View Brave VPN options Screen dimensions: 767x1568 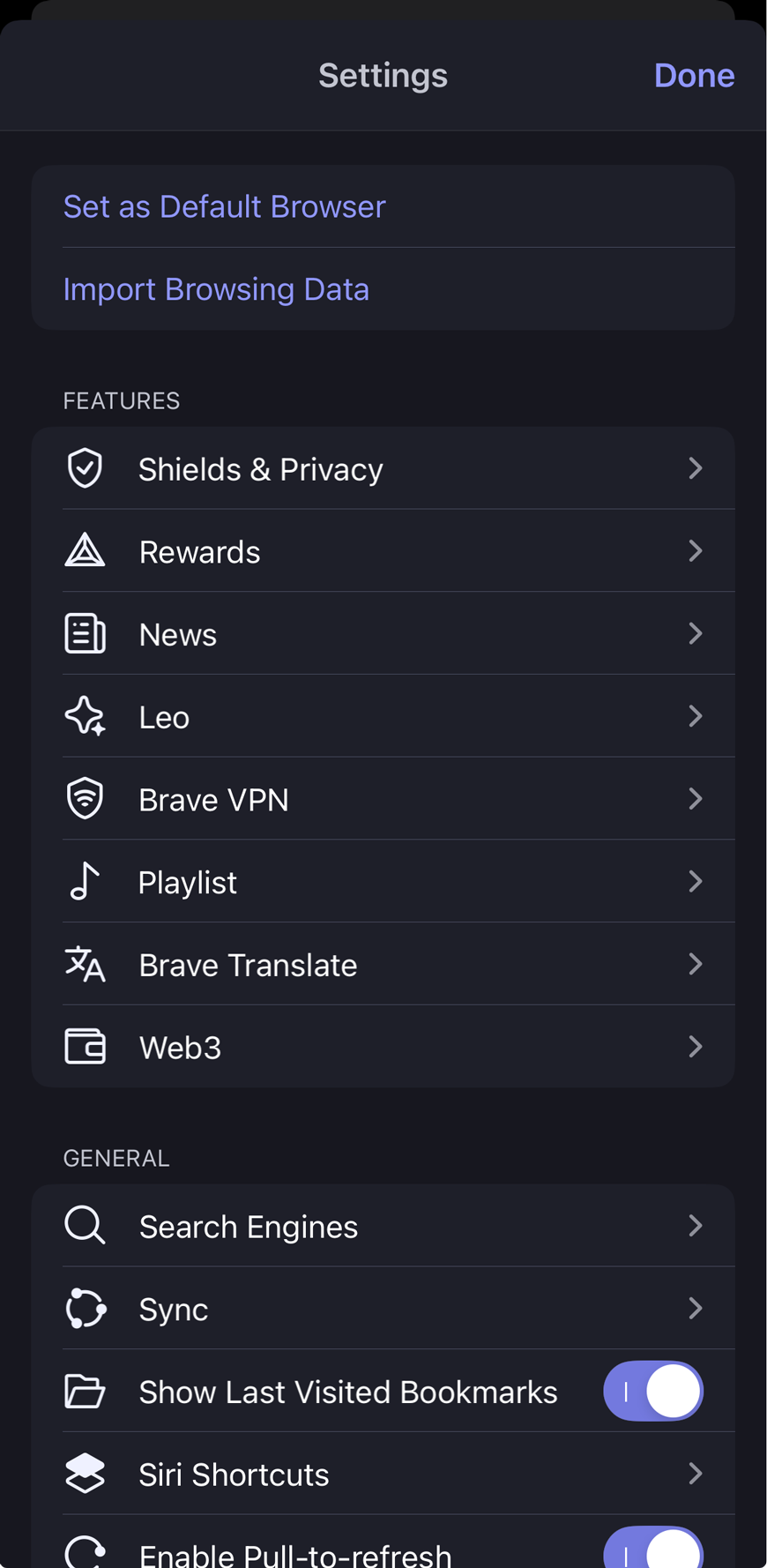[383, 799]
